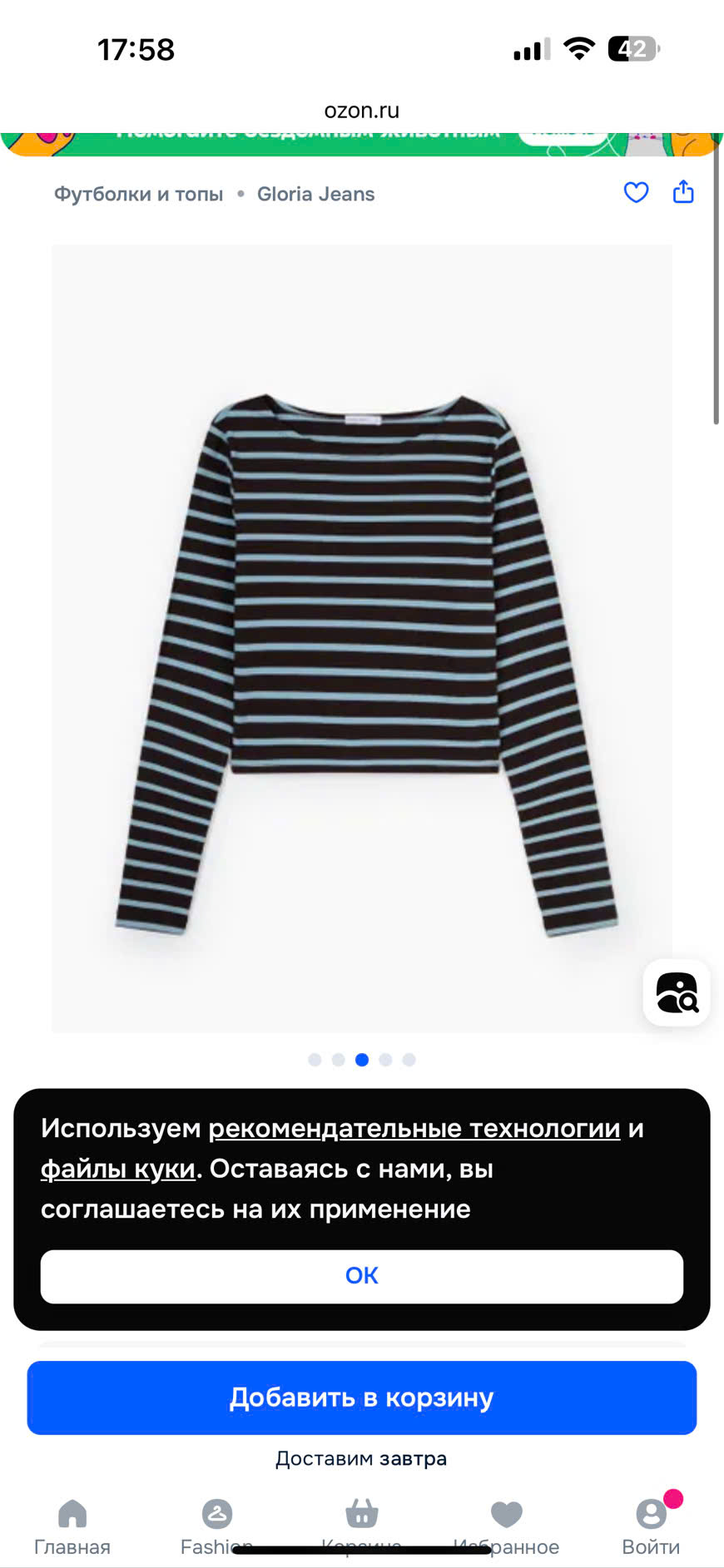The height and width of the screenshot is (1568, 724).
Task: Tap Добавить в корзину button
Action: (x=362, y=1397)
